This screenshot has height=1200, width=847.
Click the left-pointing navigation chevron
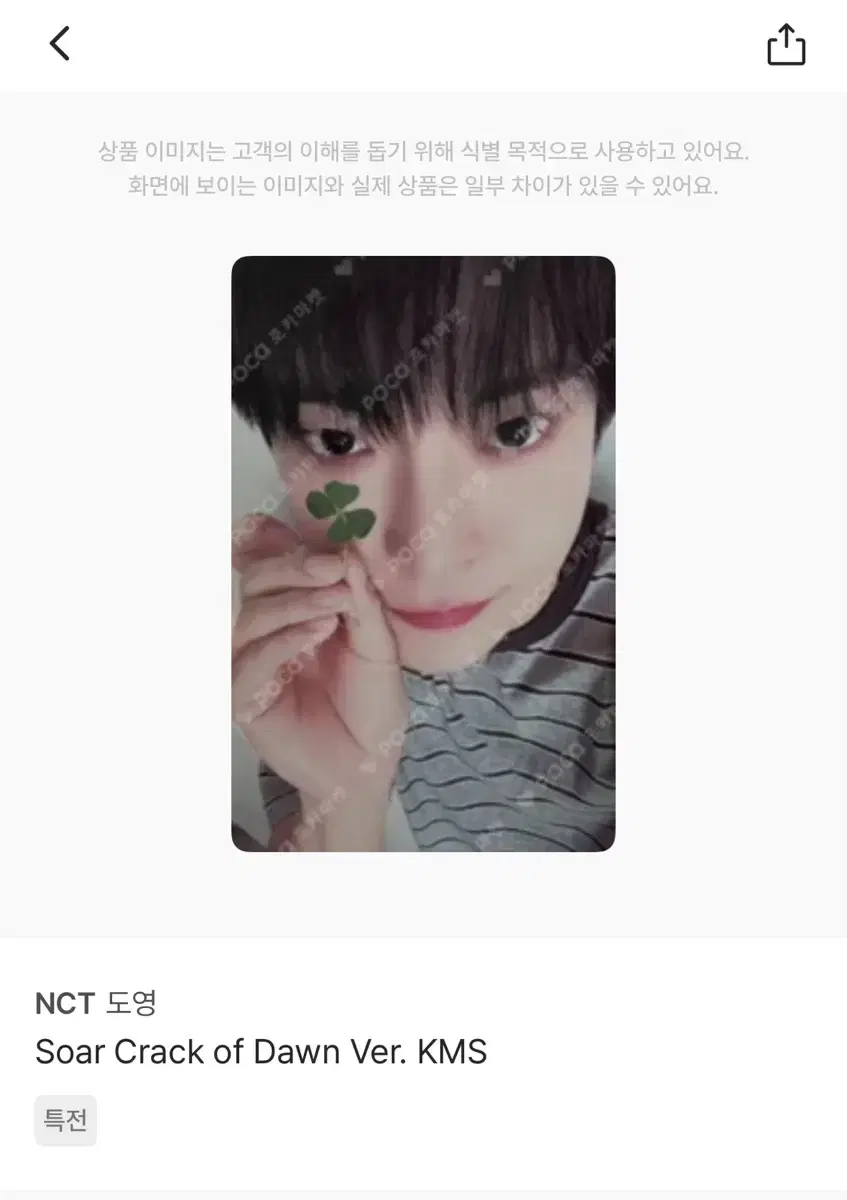click(x=59, y=44)
